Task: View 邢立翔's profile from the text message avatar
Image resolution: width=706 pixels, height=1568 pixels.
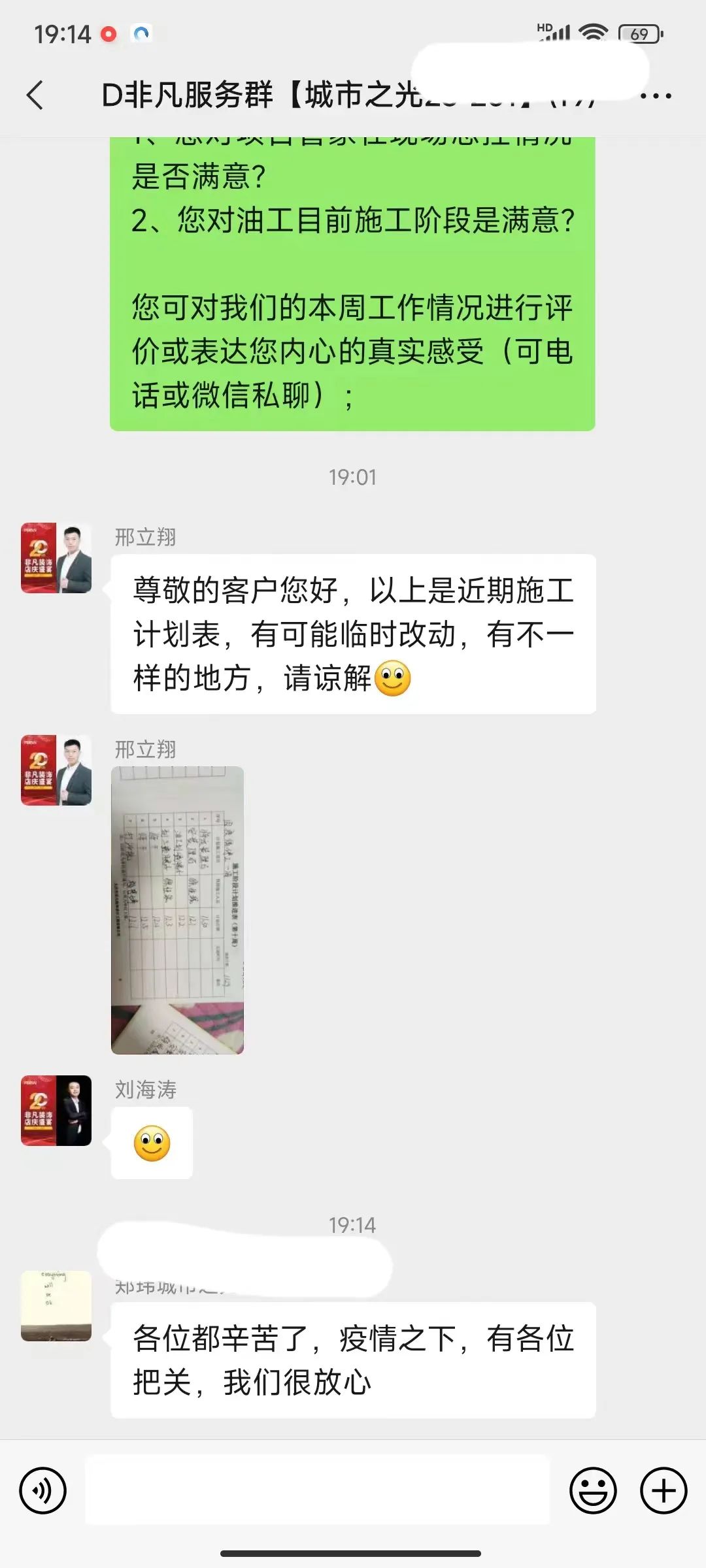Action: (x=56, y=558)
